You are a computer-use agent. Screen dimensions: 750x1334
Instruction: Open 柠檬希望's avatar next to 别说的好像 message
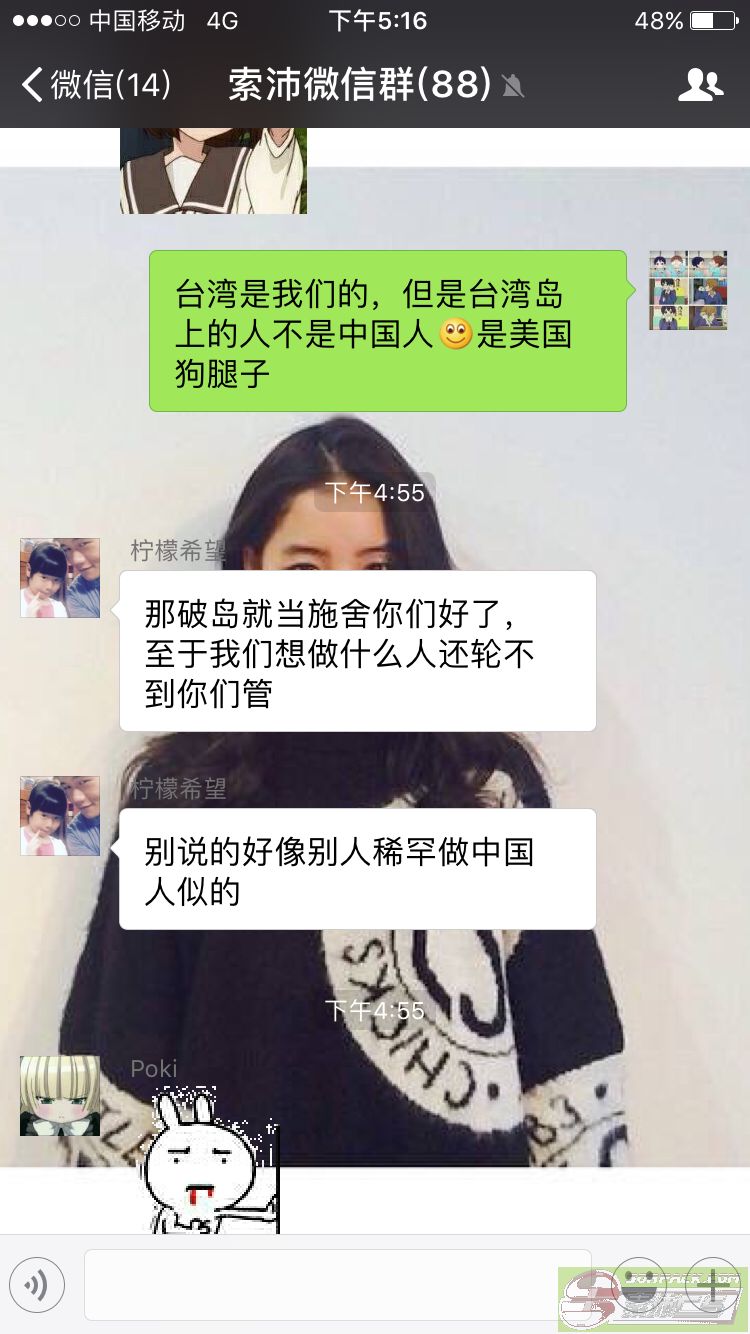pos(60,816)
